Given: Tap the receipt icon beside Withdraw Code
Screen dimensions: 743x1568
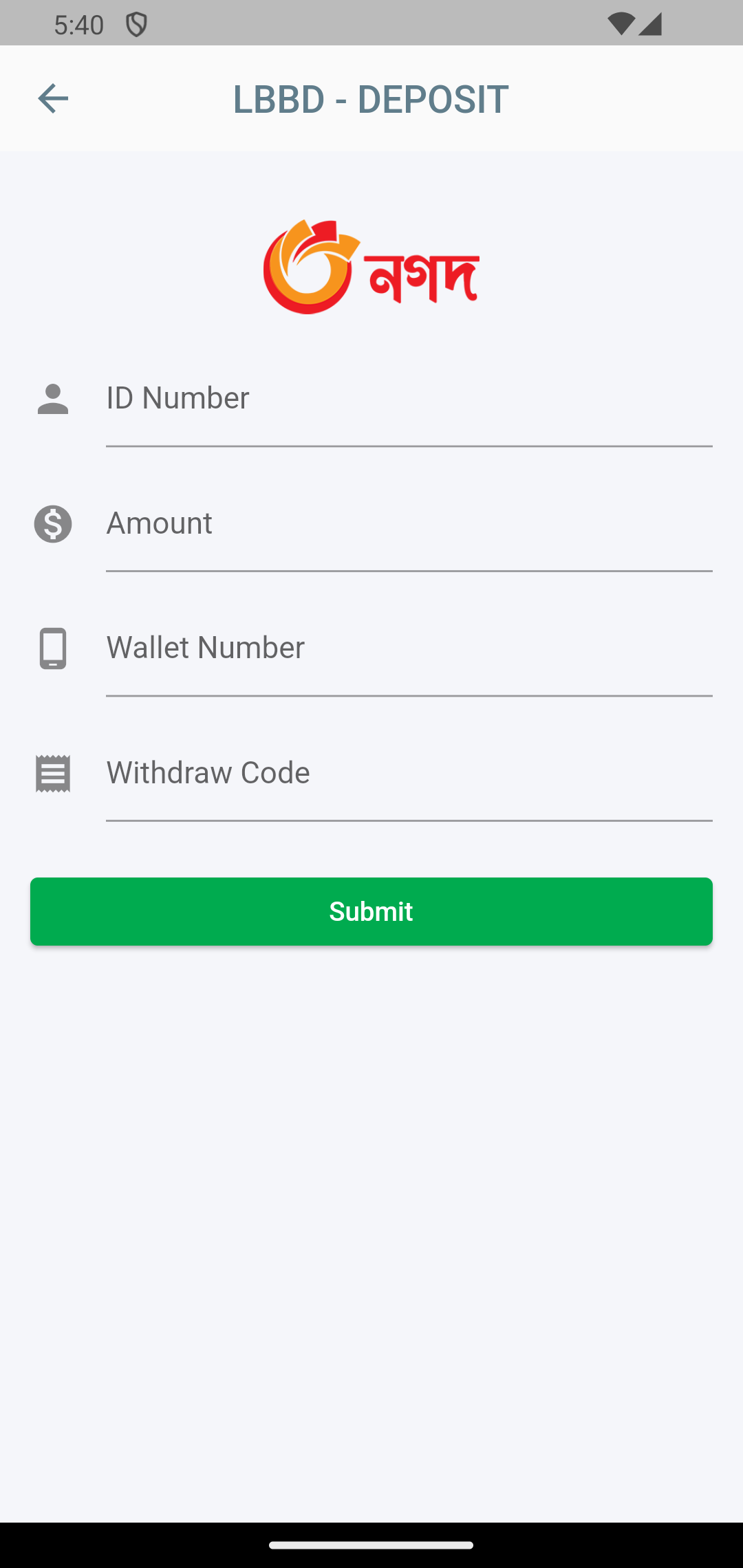Looking at the screenshot, I should click(x=52, y=774).
